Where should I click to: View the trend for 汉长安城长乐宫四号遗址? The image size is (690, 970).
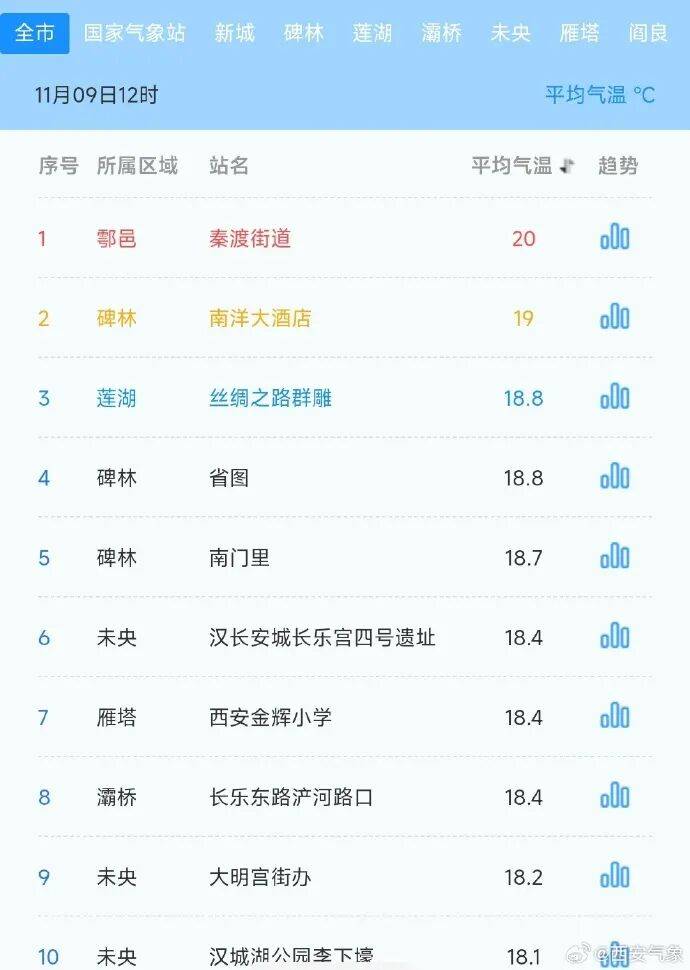click(x=615, y=637)
